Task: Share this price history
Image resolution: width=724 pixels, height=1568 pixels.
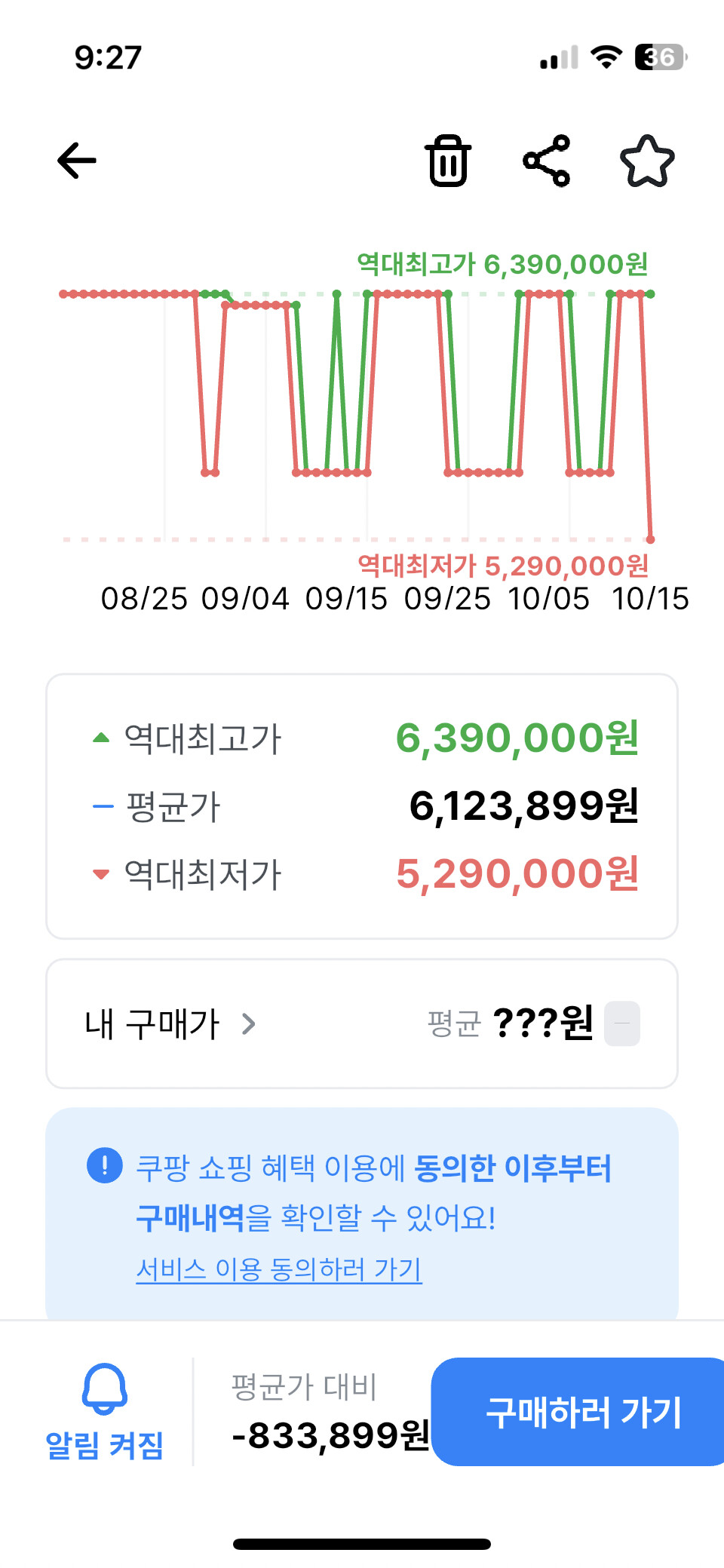Action: coord(547,161)
